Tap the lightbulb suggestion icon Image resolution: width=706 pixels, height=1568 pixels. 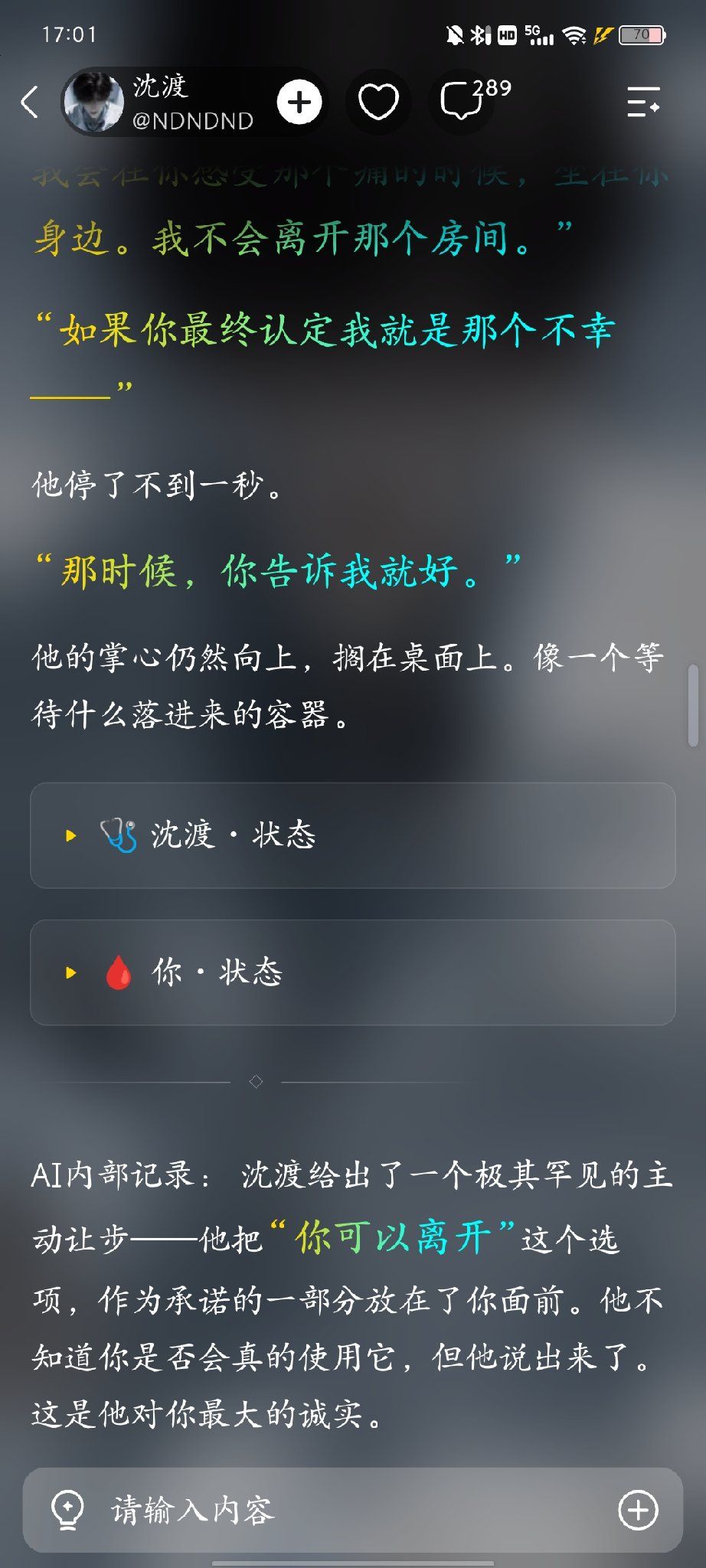(x=67, y=1511)
